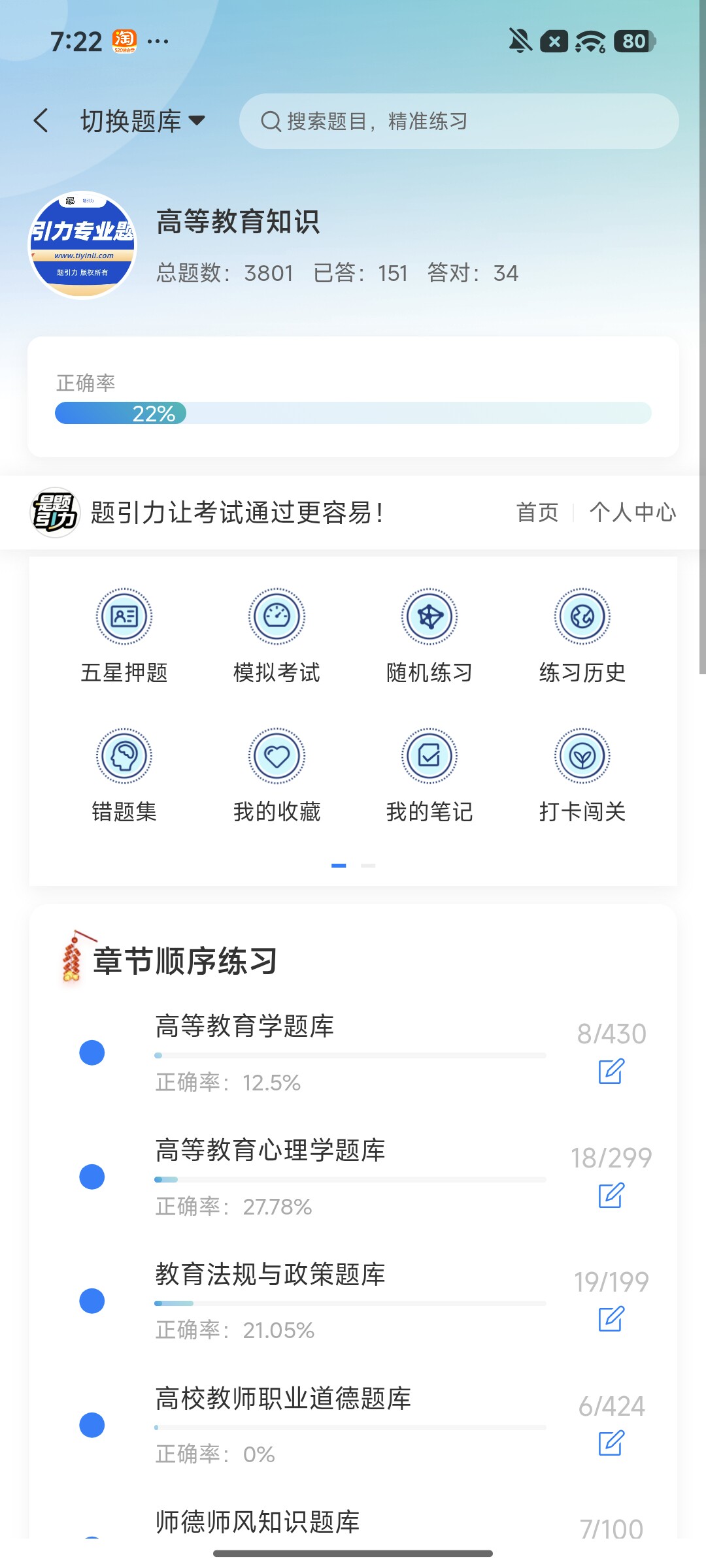Open 教育法规与政策题库 chapter

click(270, 1274)
